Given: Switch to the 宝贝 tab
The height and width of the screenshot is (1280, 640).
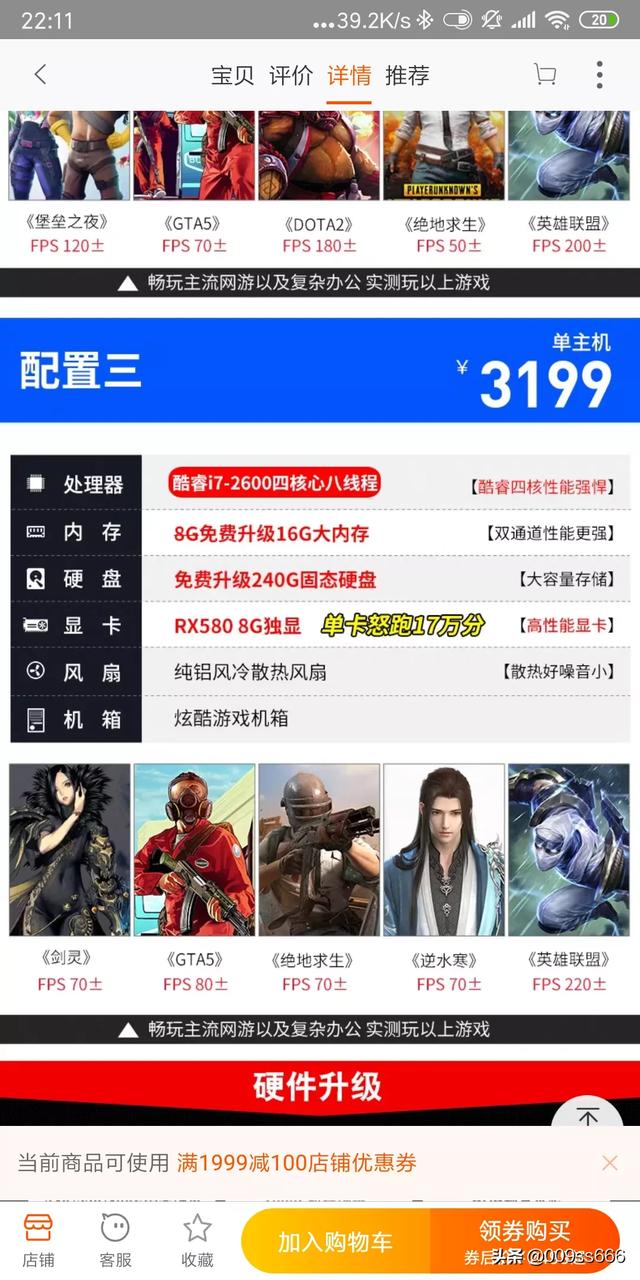Looking at the screenshot, I should (x=233, y=75).
